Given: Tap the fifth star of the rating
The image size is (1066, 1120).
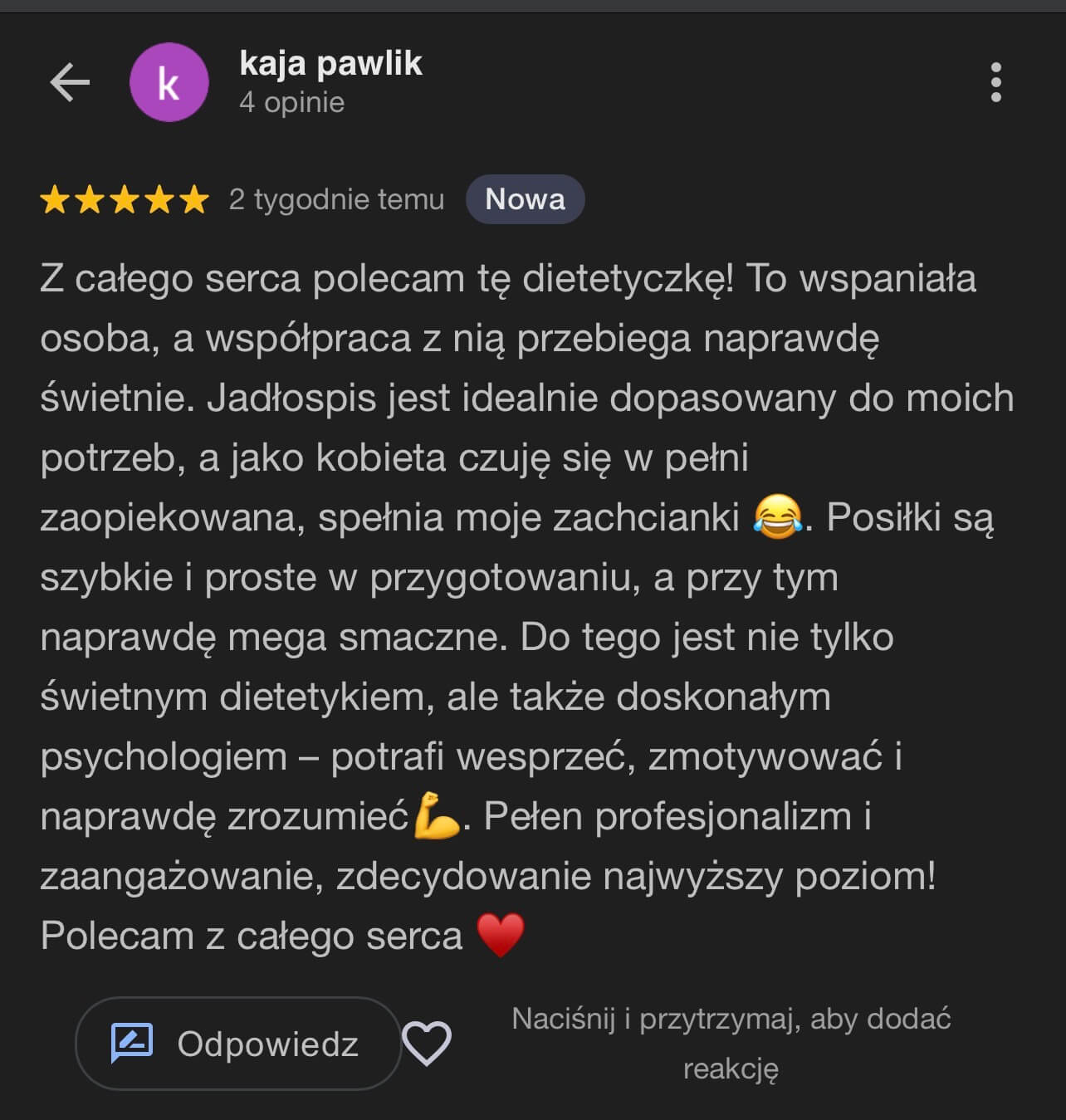Looking at the screenshot, I should pos(193,199).
